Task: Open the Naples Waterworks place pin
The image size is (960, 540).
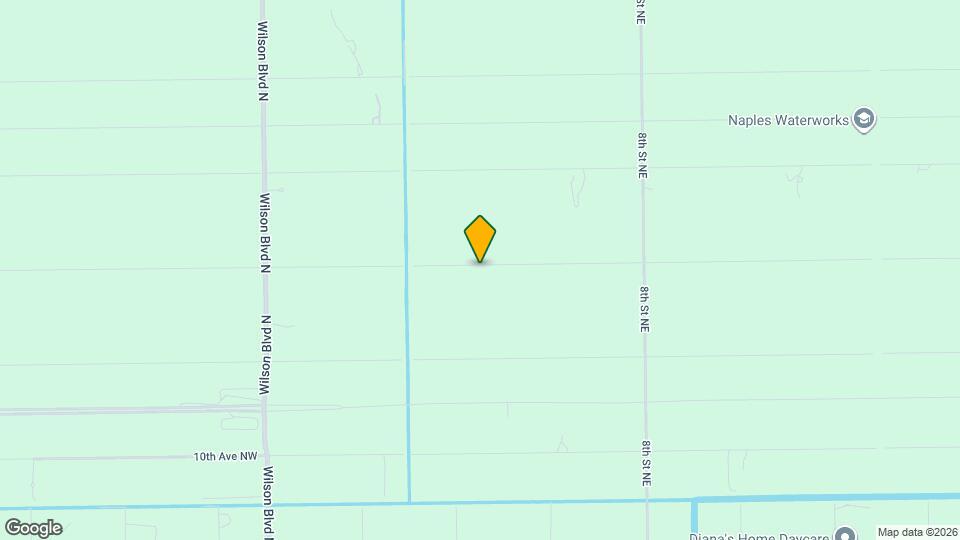Action: point(864,120)
